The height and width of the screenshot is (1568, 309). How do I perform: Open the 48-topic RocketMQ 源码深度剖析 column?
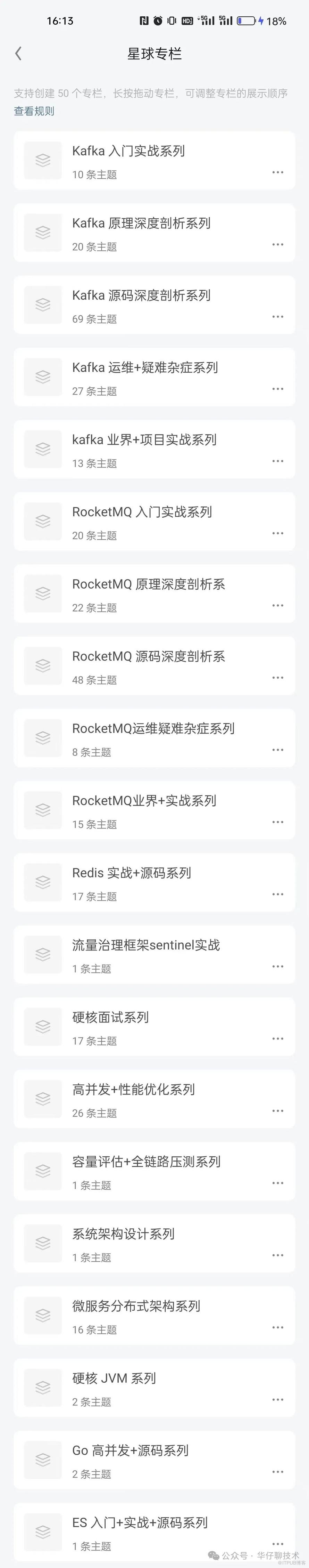148,657
